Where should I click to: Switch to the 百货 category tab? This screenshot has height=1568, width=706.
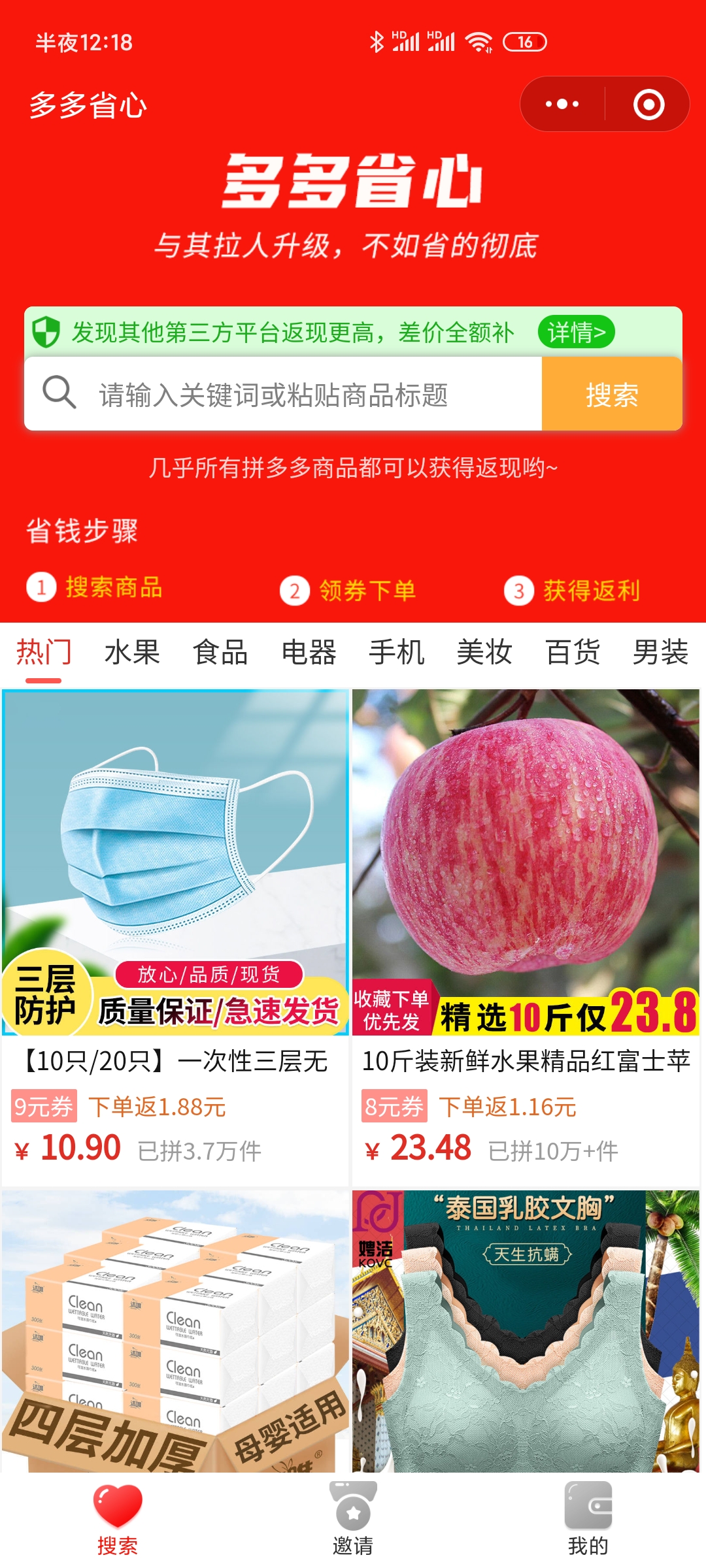tap(573, 653)
